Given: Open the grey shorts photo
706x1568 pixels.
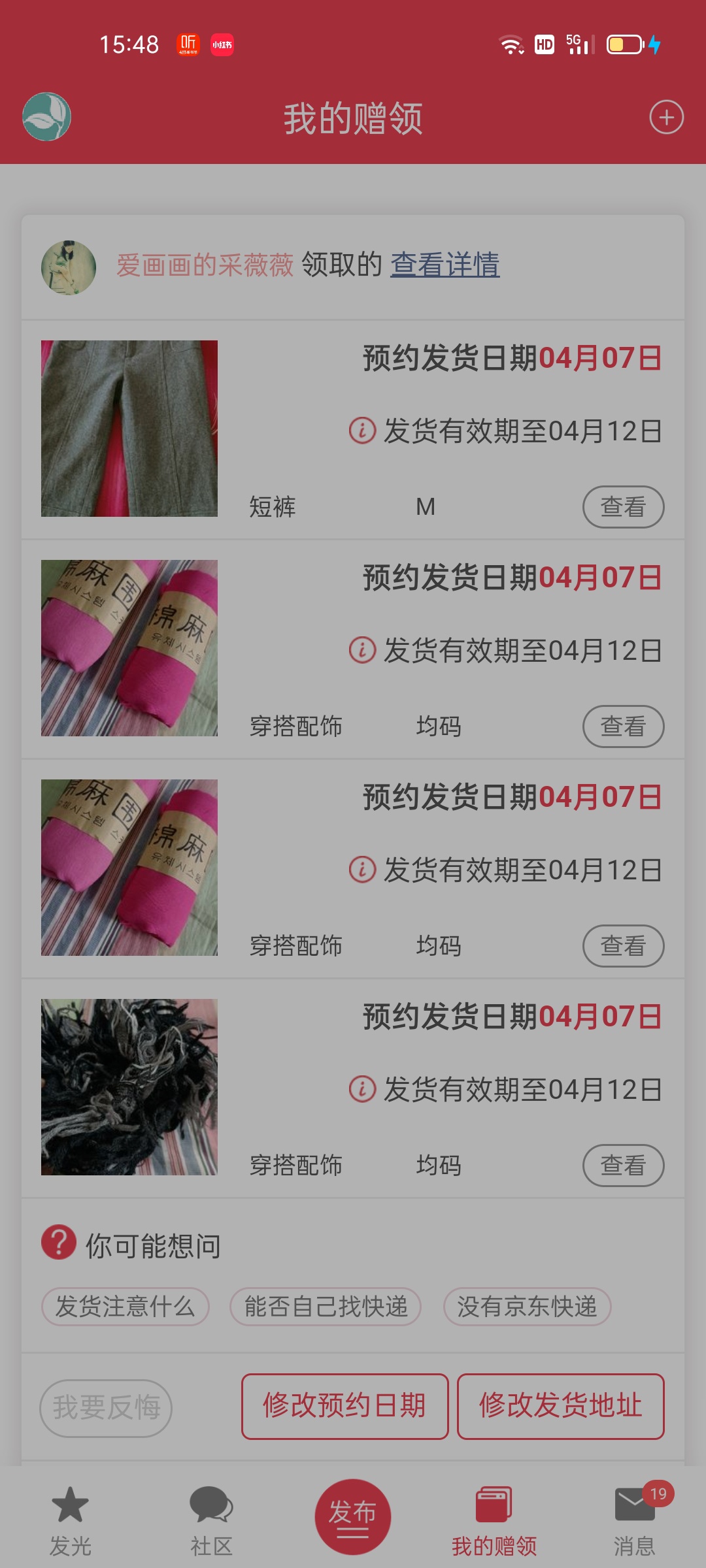Looking at the screenshot, I should pos(129,429).
